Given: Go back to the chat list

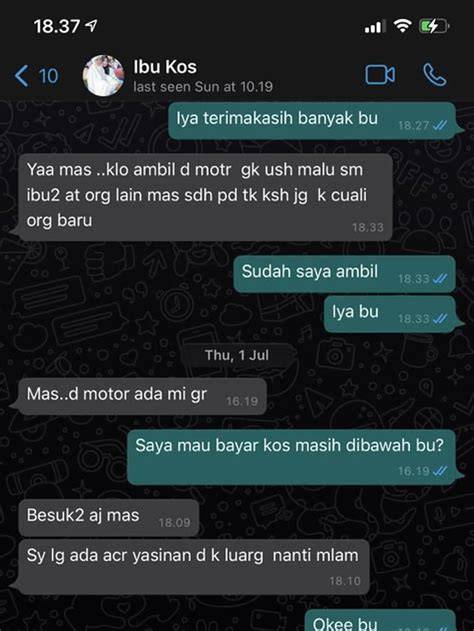Looking at the screenshot, I should 36,76.
